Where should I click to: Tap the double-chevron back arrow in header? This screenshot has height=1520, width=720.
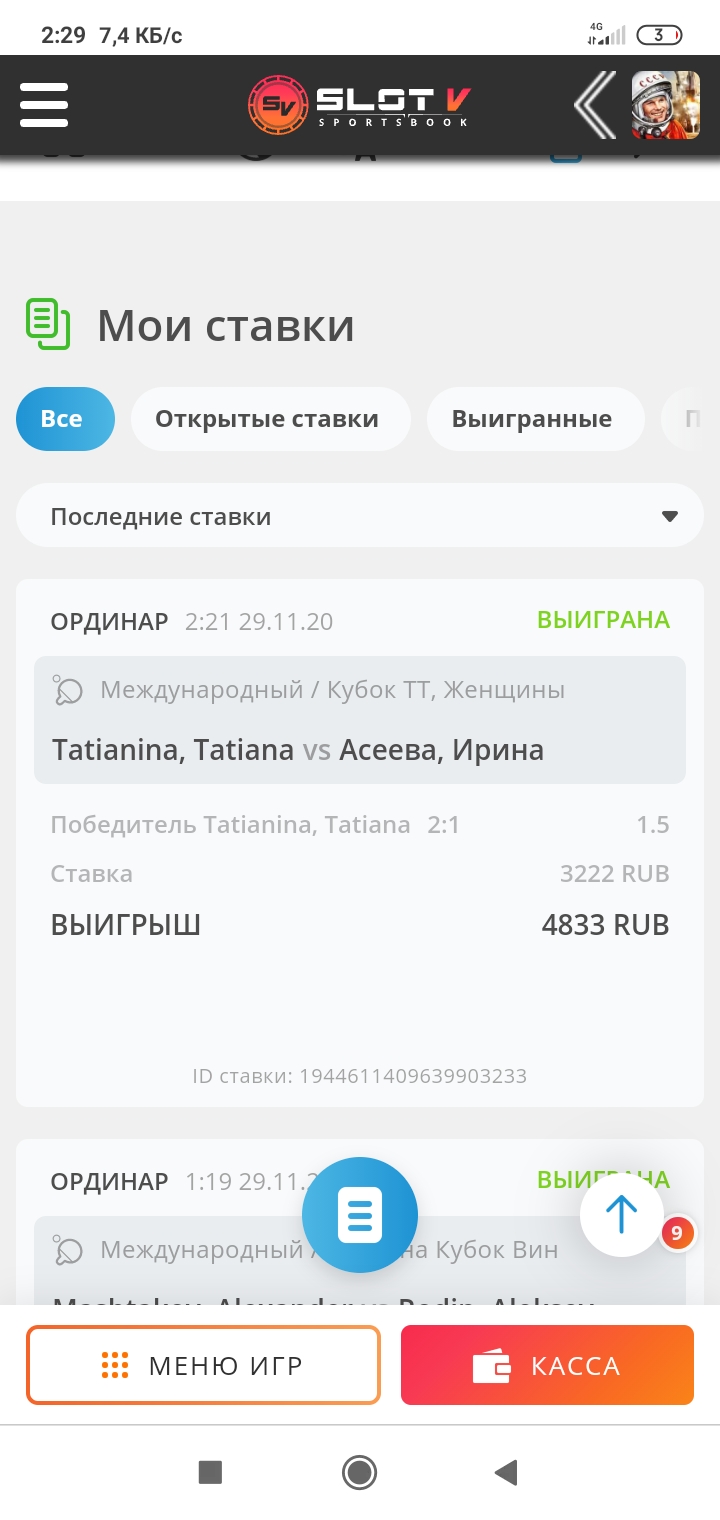[595, 104]
